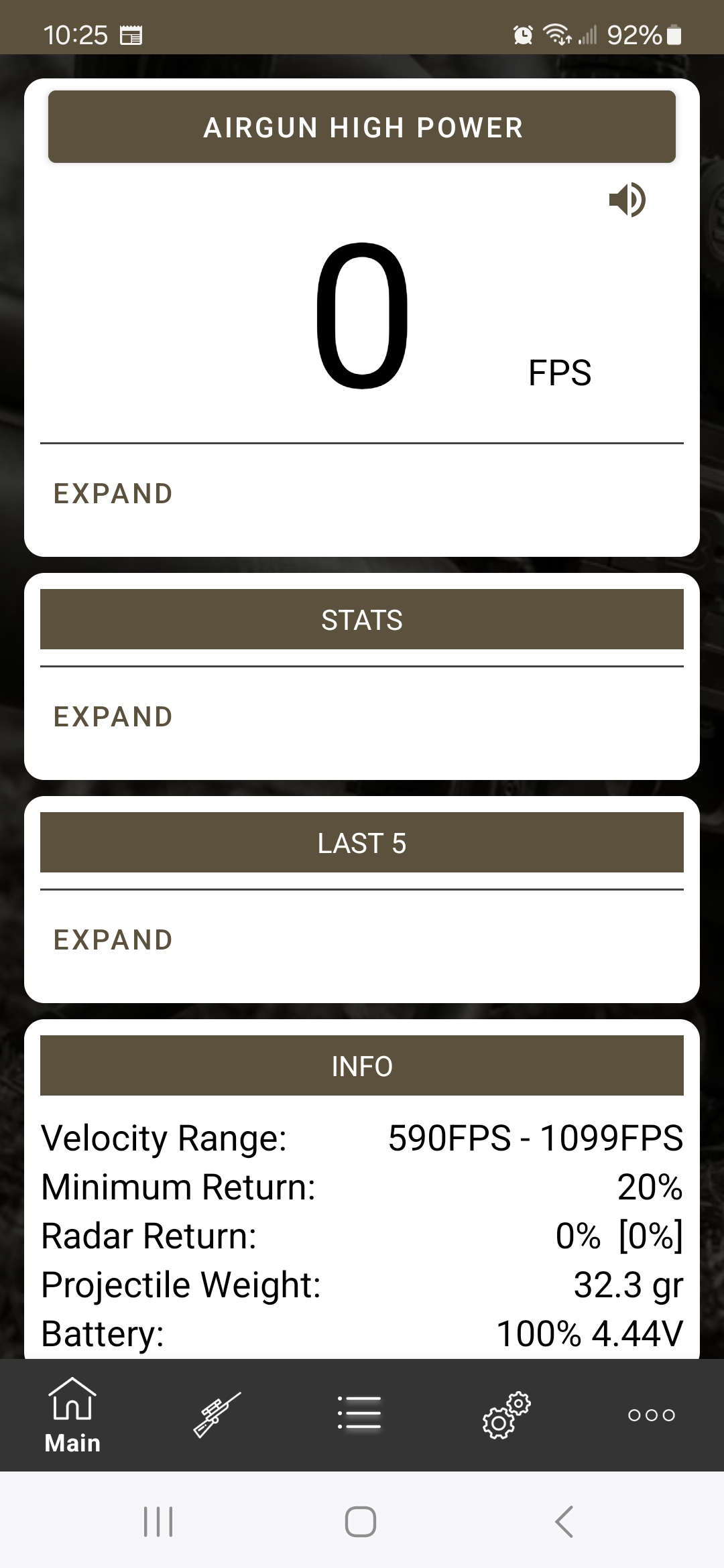Open the settings gears tab
The width and height of the screenshot is (724, 1568).
tap(506, 1414)
